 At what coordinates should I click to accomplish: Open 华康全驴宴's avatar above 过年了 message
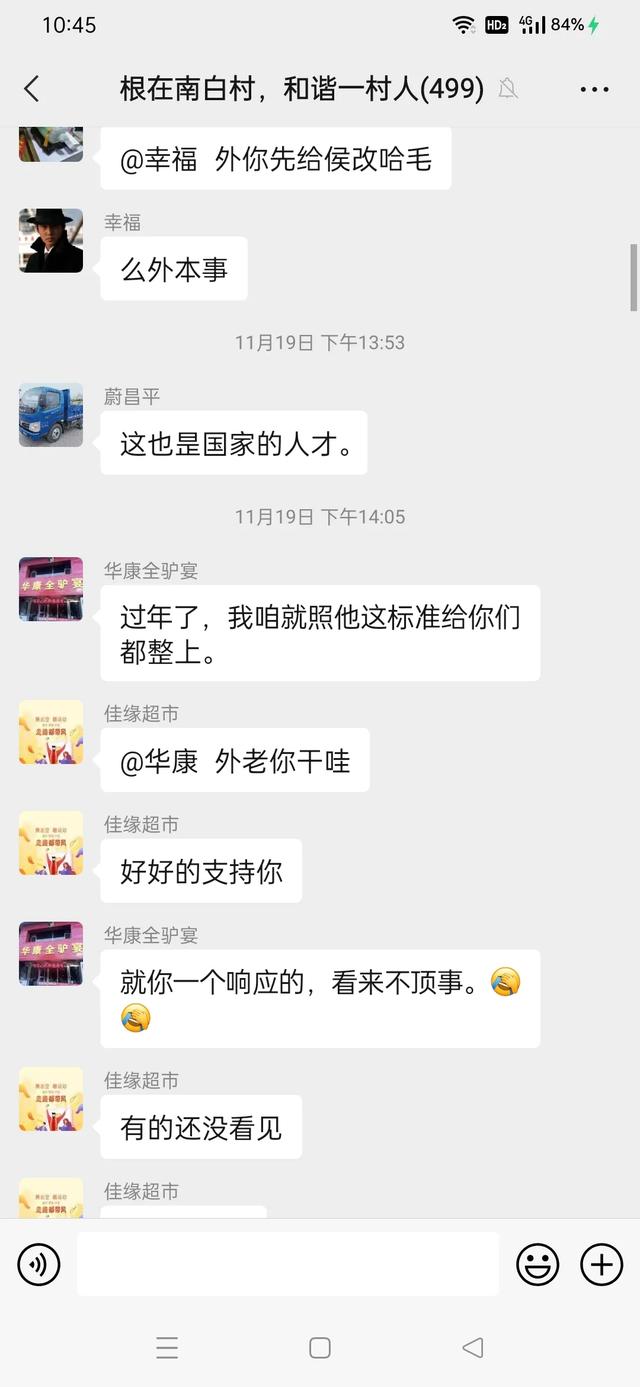(x=51, y=589)
